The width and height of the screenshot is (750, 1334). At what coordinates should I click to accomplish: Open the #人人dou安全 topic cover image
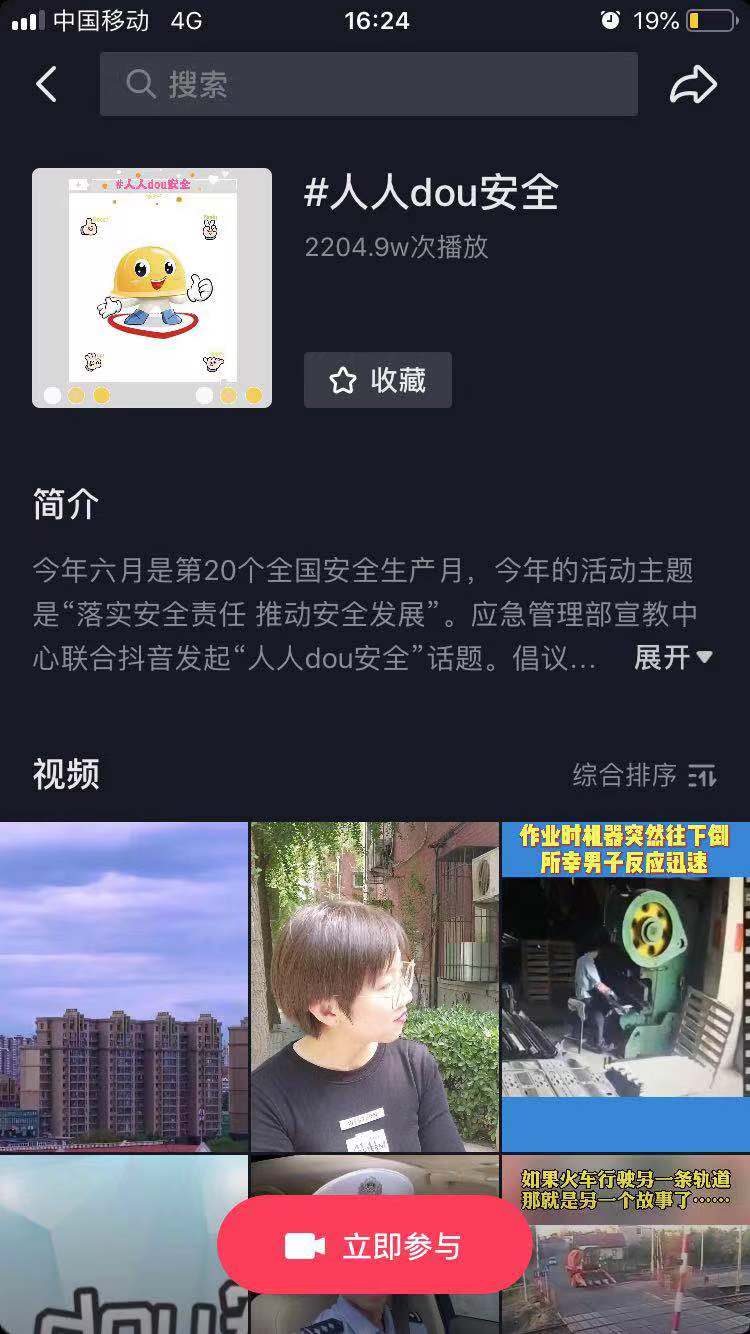pos(152,288)
